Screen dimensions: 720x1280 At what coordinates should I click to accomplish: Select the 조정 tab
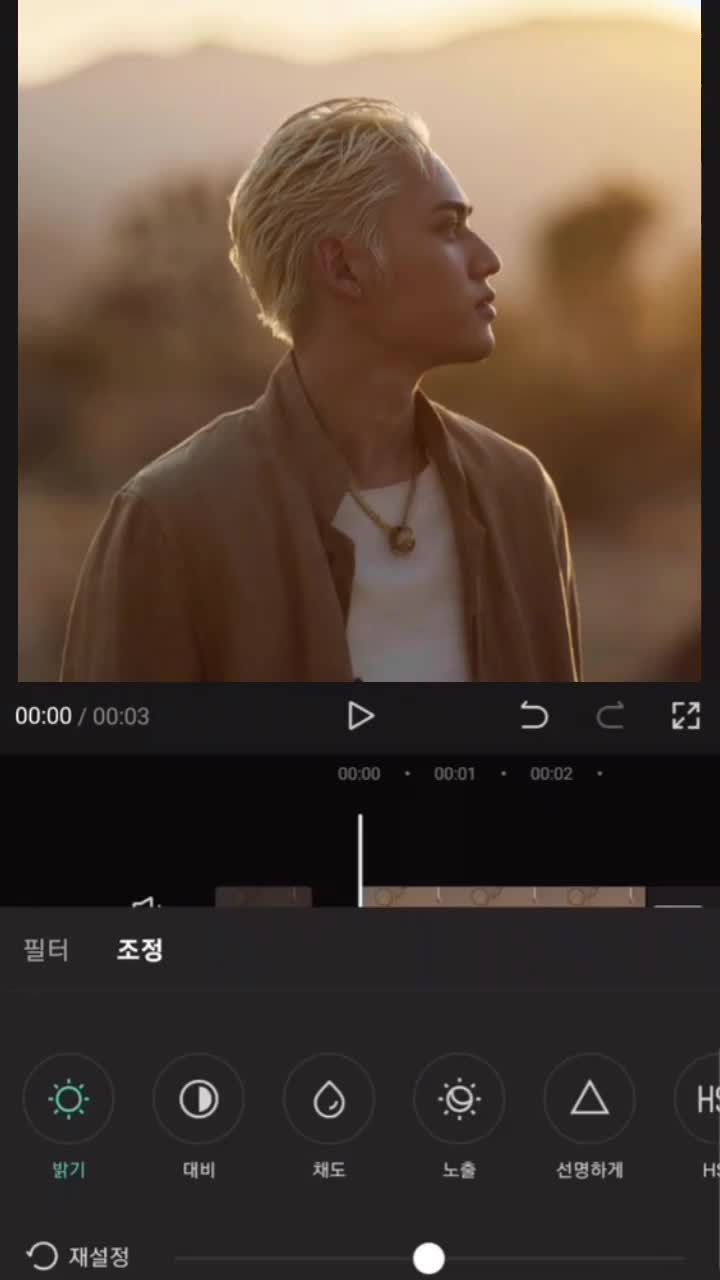point(140,950)
